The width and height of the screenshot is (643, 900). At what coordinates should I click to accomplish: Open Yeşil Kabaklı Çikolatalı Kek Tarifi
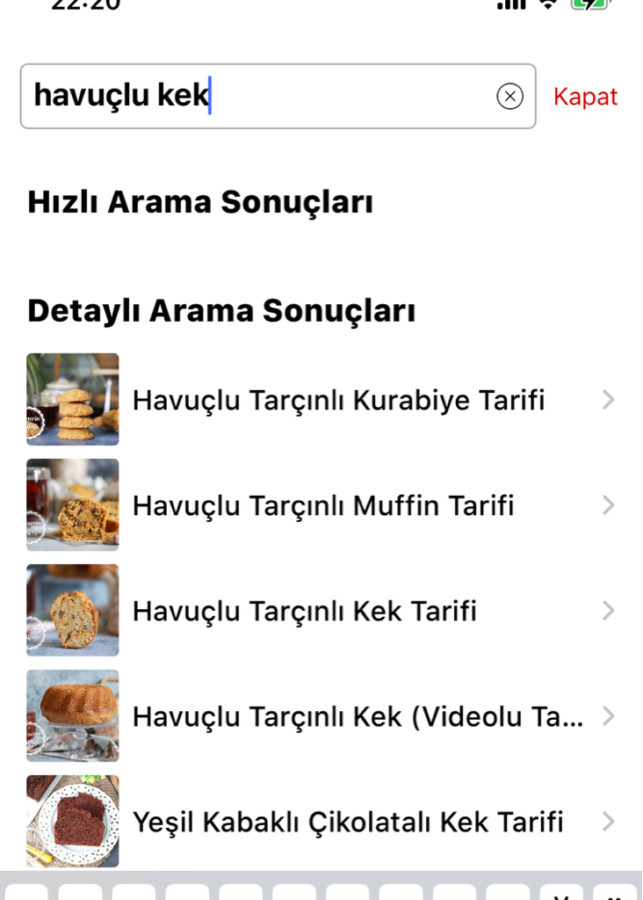(x=348, y=822)
